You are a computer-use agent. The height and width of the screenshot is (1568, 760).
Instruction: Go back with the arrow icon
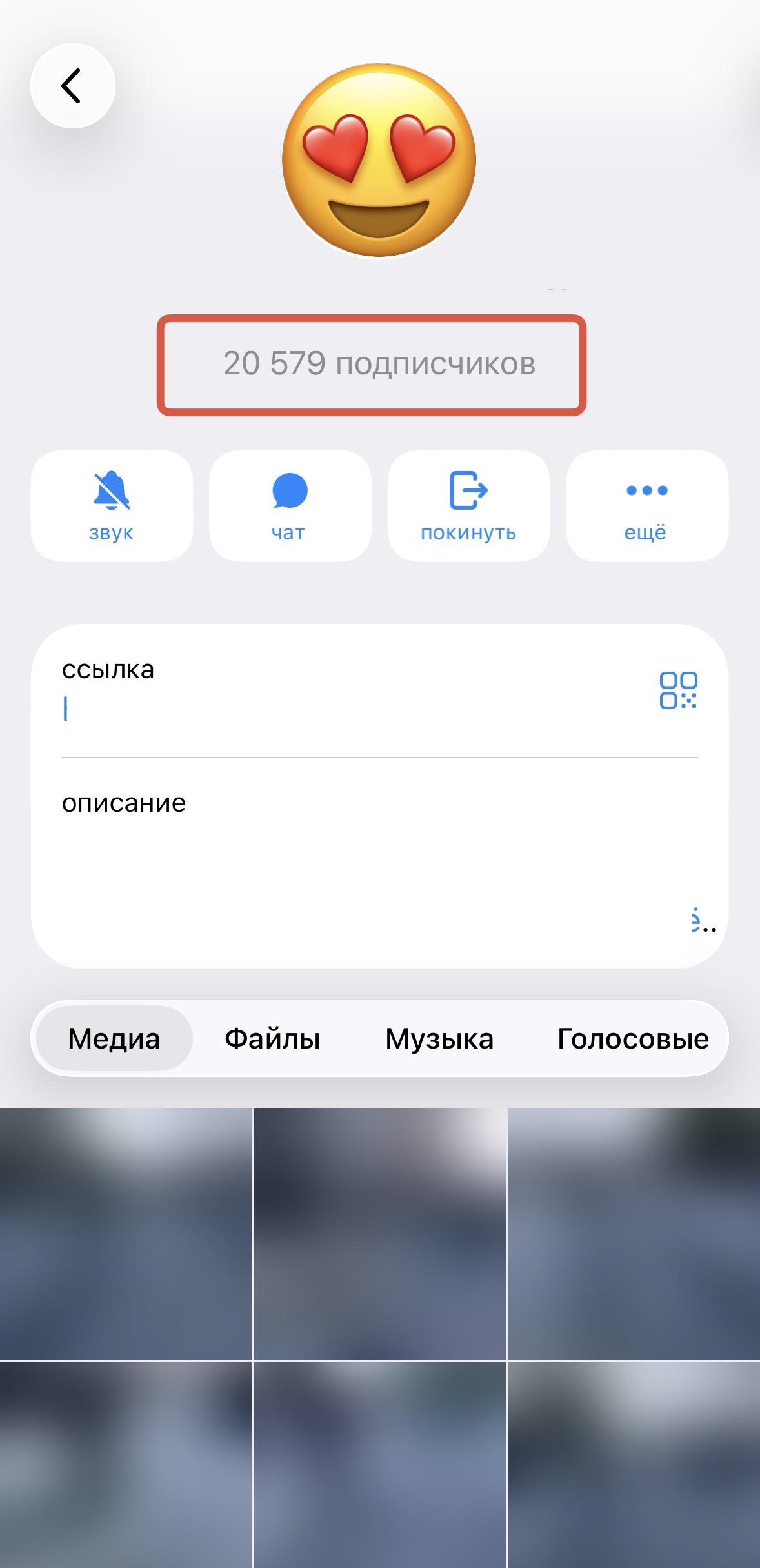point(72,86)
